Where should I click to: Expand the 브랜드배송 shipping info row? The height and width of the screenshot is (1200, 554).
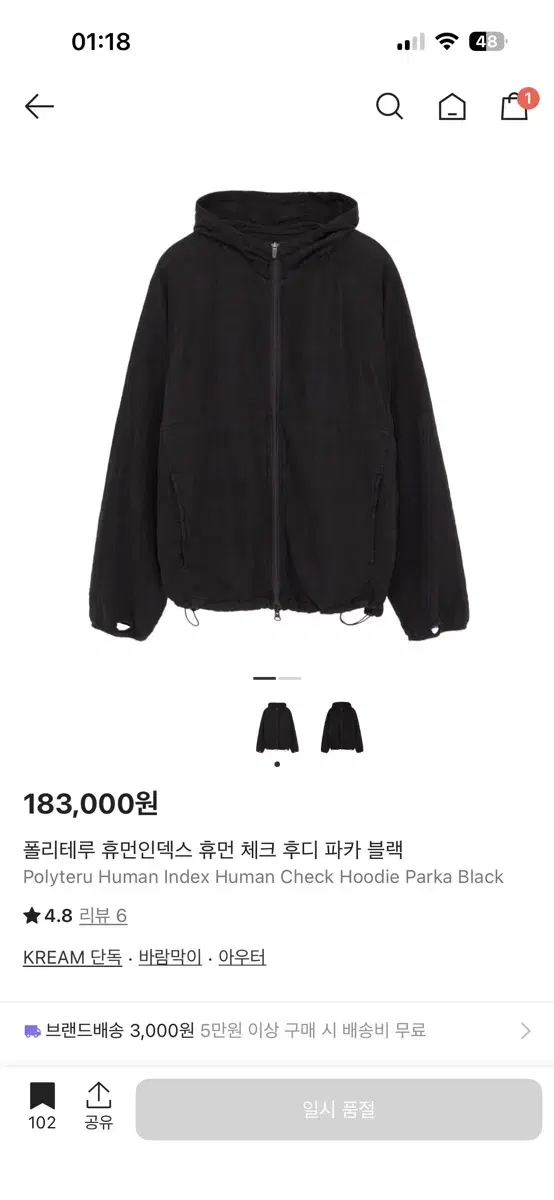[277, 1030]
